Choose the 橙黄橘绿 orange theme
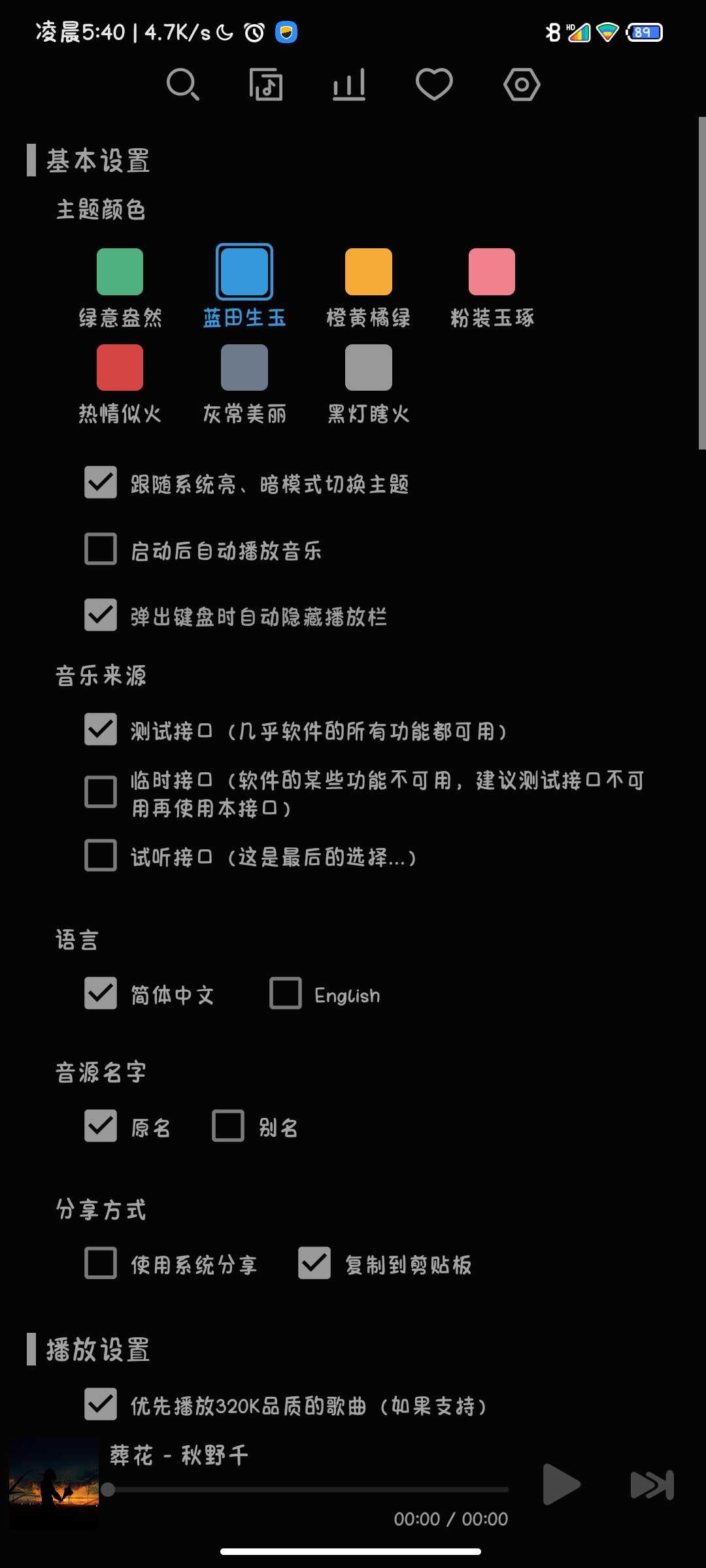The image size is (706, 1568). 368,272
